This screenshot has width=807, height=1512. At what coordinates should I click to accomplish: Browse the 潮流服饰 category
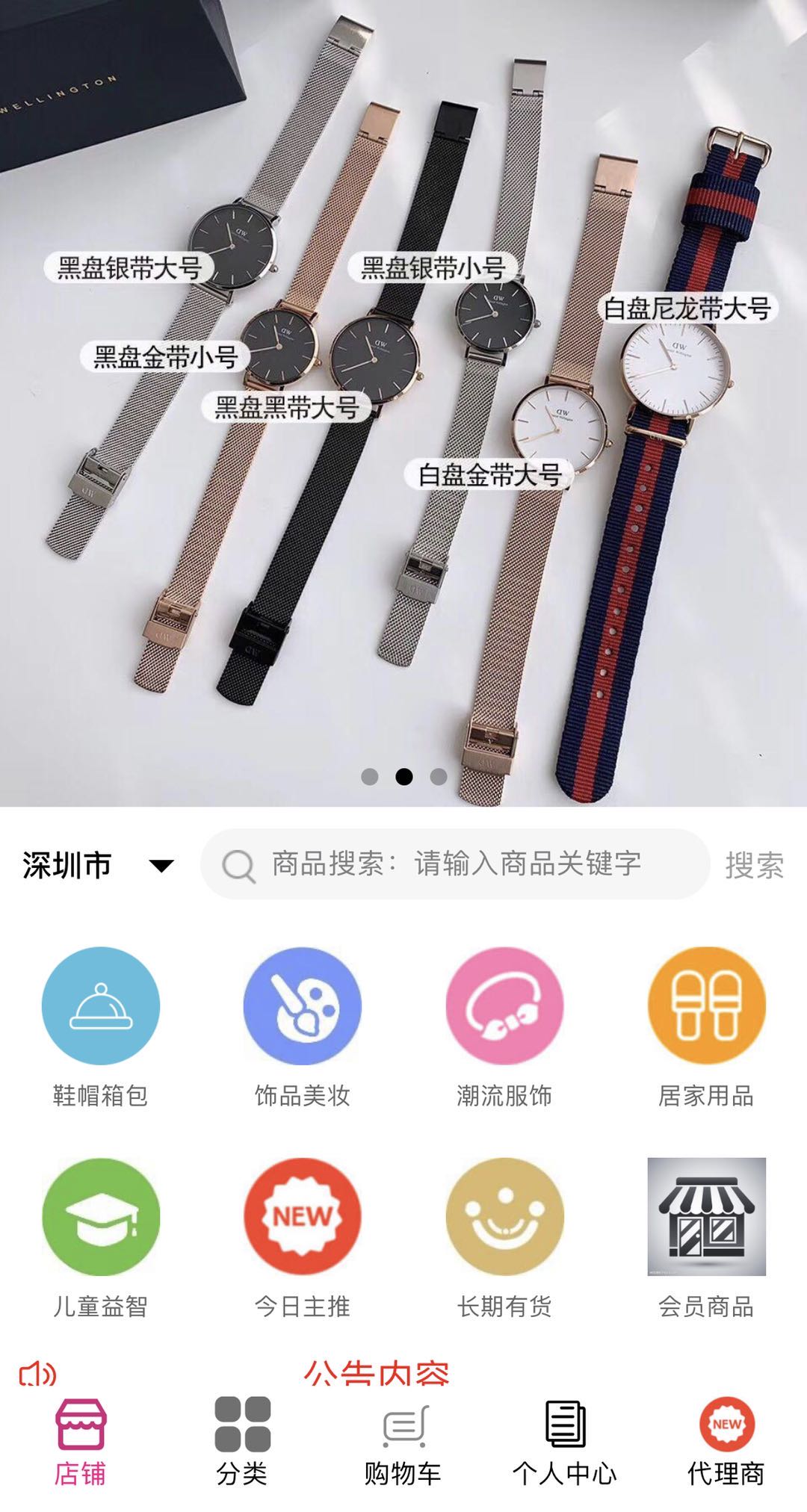(x=504, y=1027)
